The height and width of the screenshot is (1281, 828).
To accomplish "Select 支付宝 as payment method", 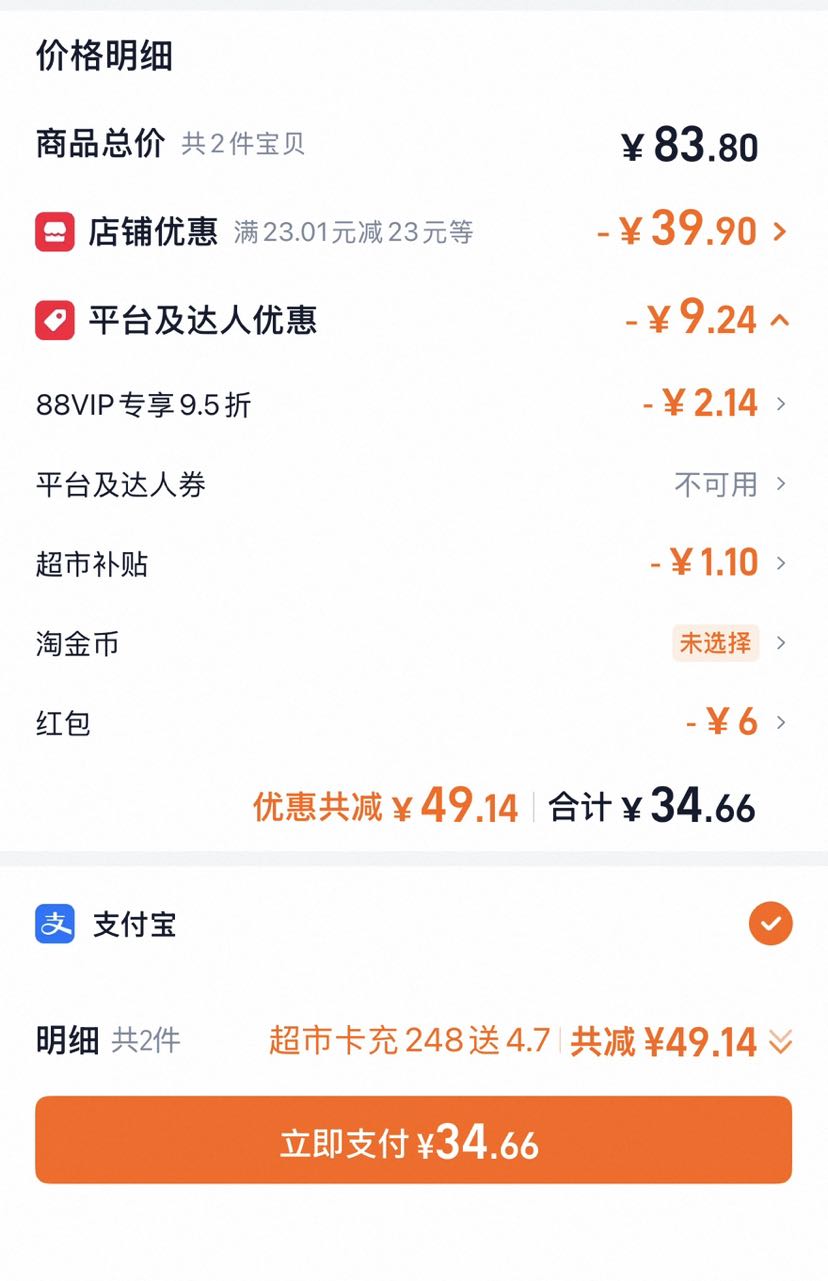I will pos(413,924).
